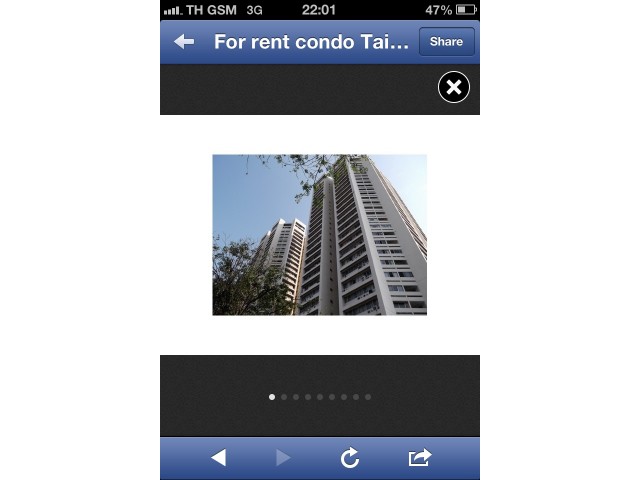Open the share action in bottom toolbar
640x480 pixels.
(x=420, y=458)
